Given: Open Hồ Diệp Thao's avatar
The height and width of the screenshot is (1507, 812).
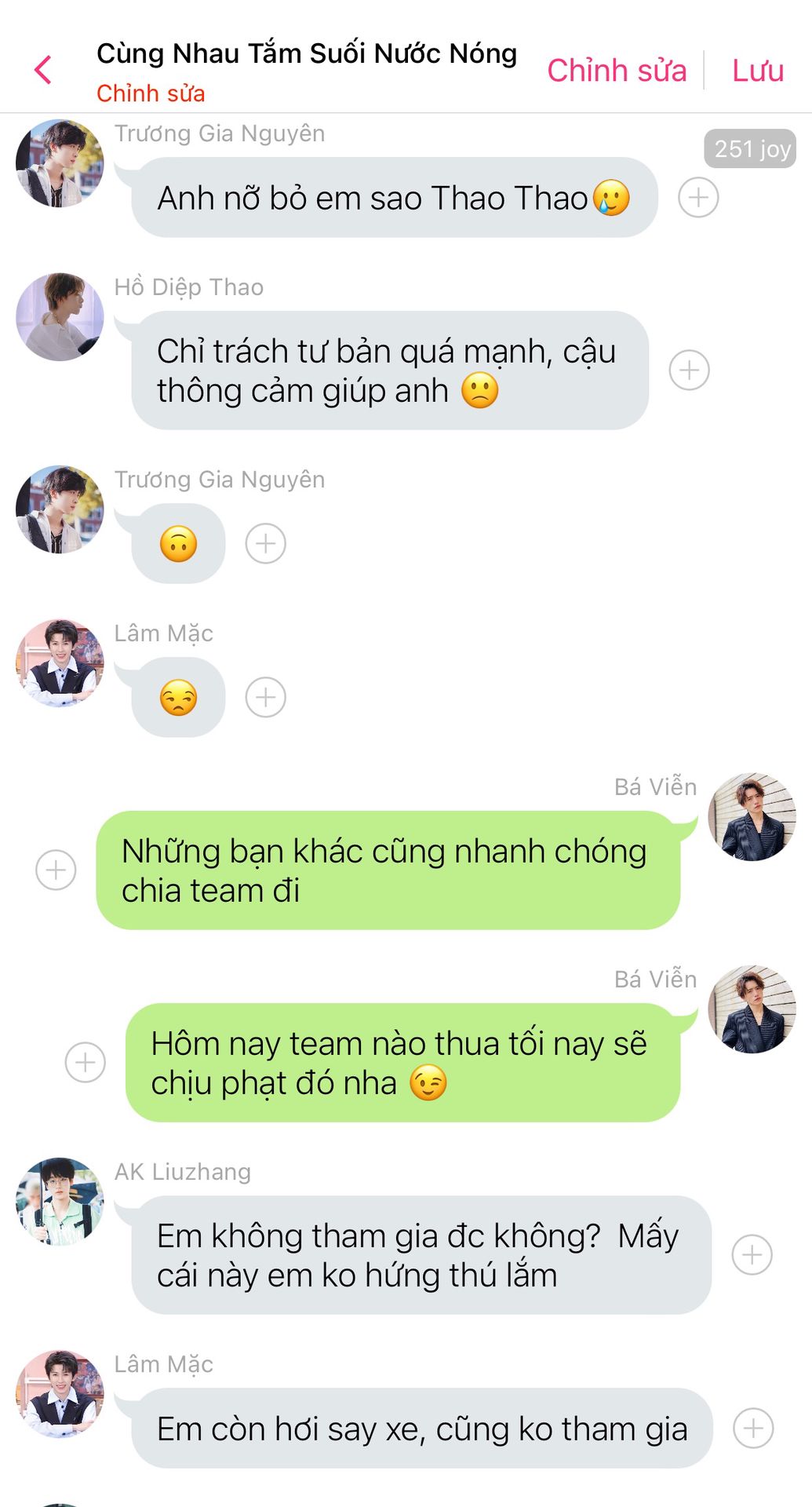Looking at the screenshot, I should 60,317.
